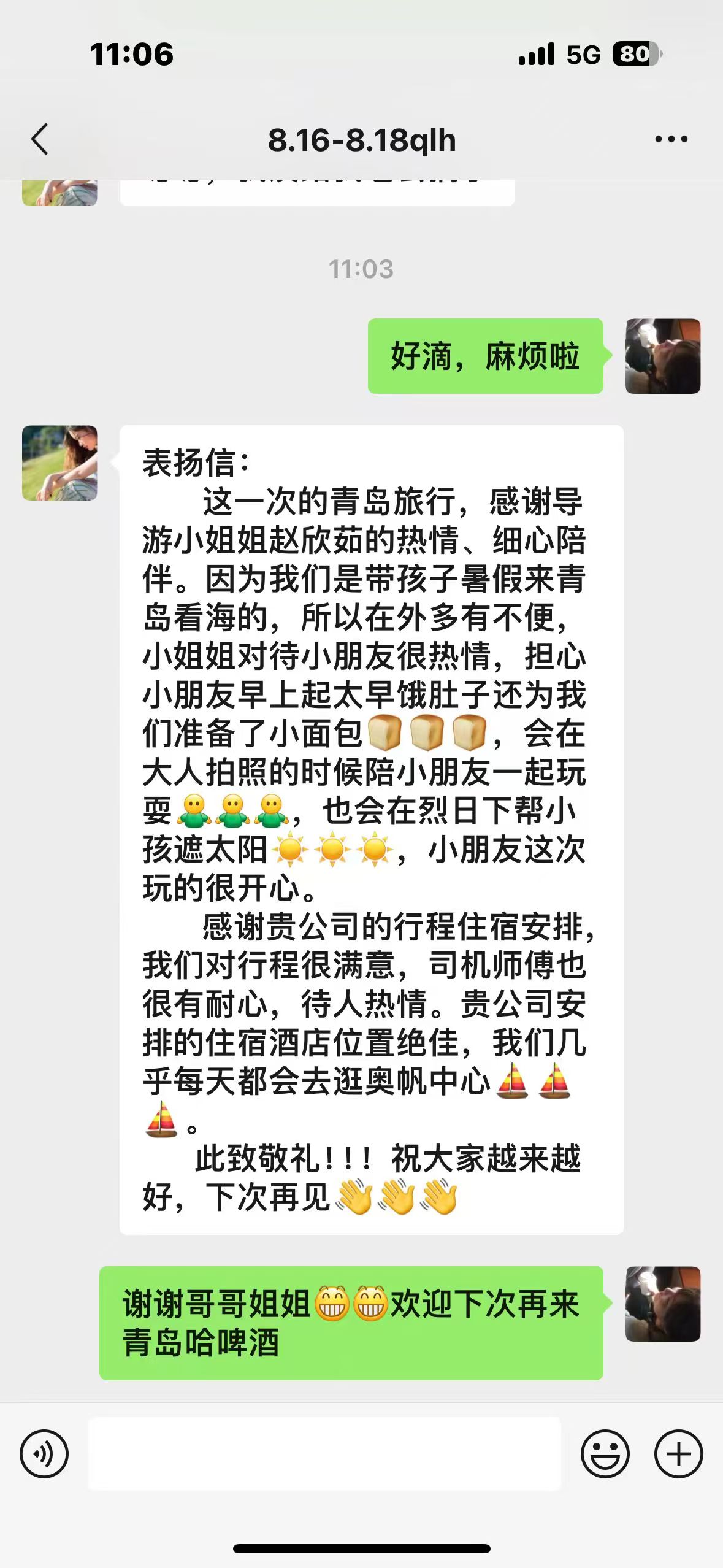The image size is (723, 1568).
Task: Open the plus attachments menu
Action: [678, 1453]
